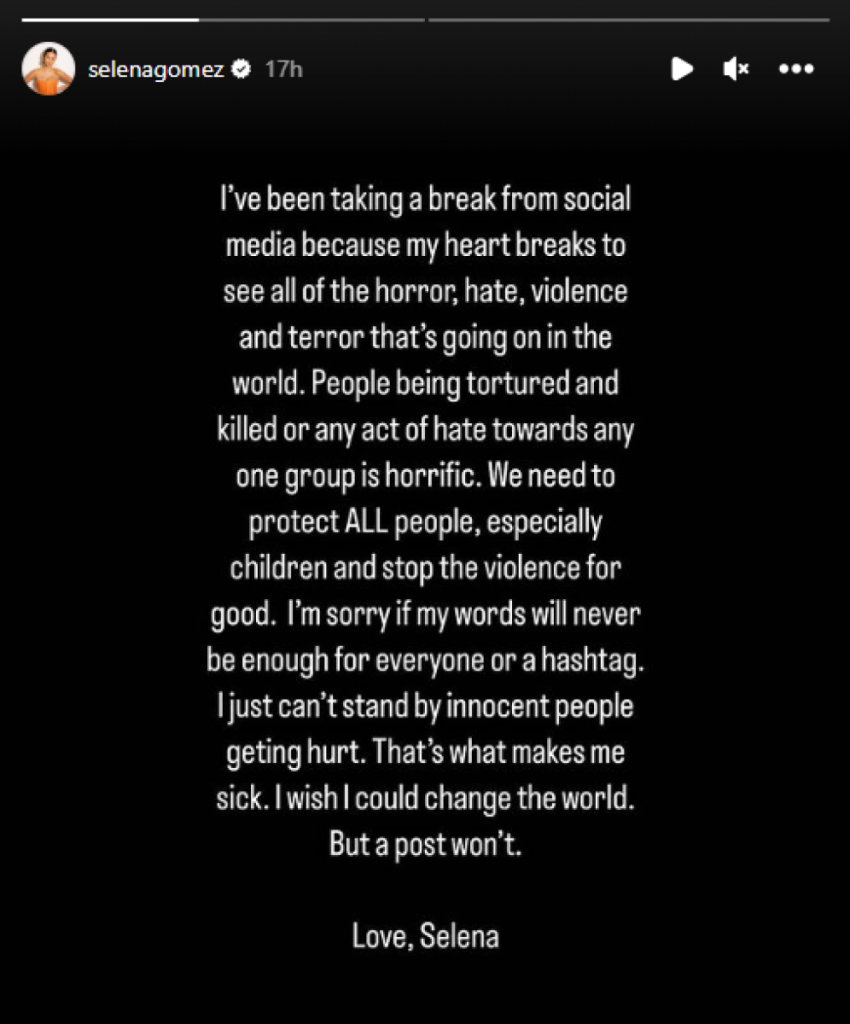
Task: Tap the selenagomez username link
Action: pyautogui.click(x=156, y=69)
